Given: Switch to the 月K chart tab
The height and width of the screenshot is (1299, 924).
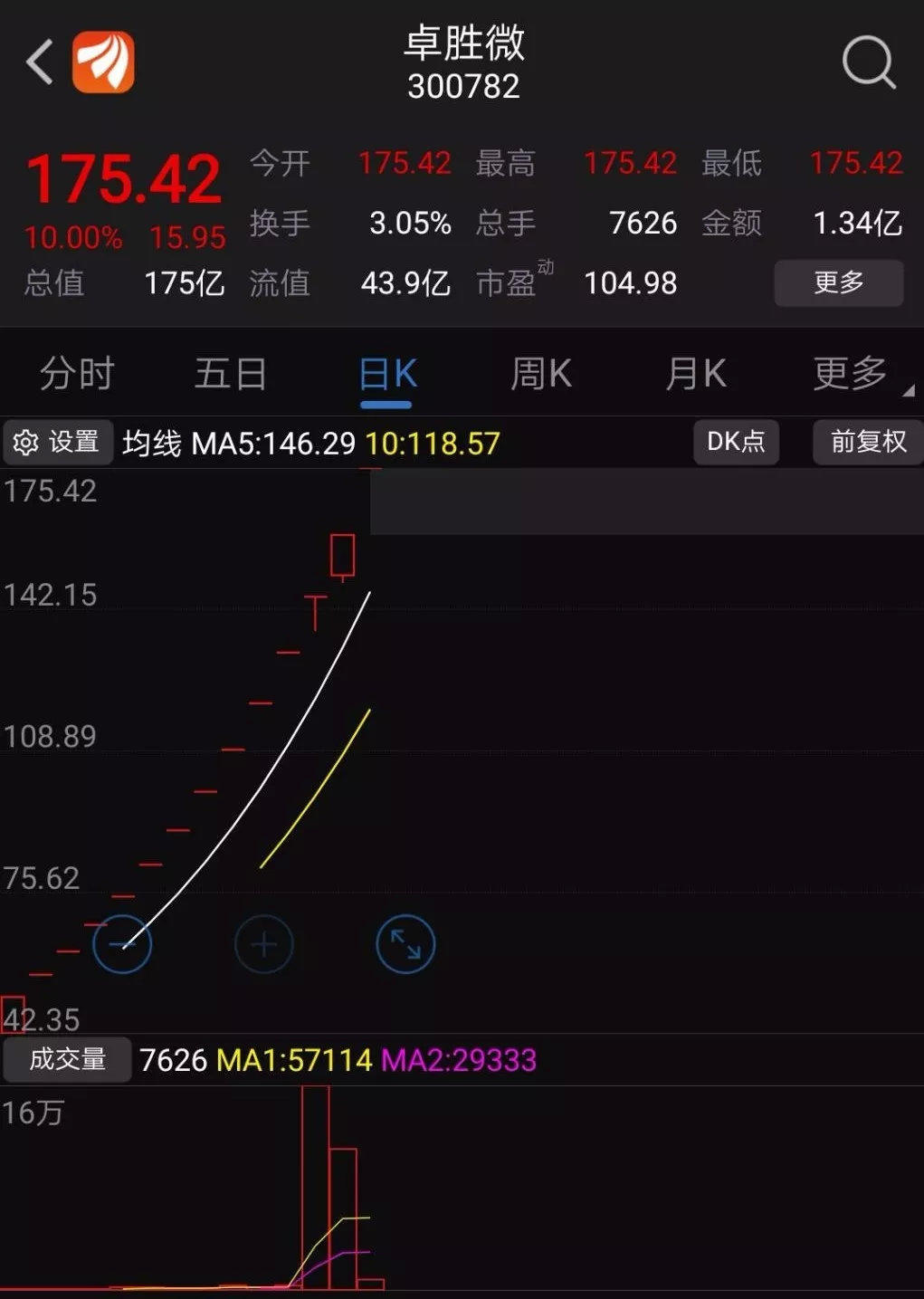Looking at the screenshot, I should tap(695, 373).
